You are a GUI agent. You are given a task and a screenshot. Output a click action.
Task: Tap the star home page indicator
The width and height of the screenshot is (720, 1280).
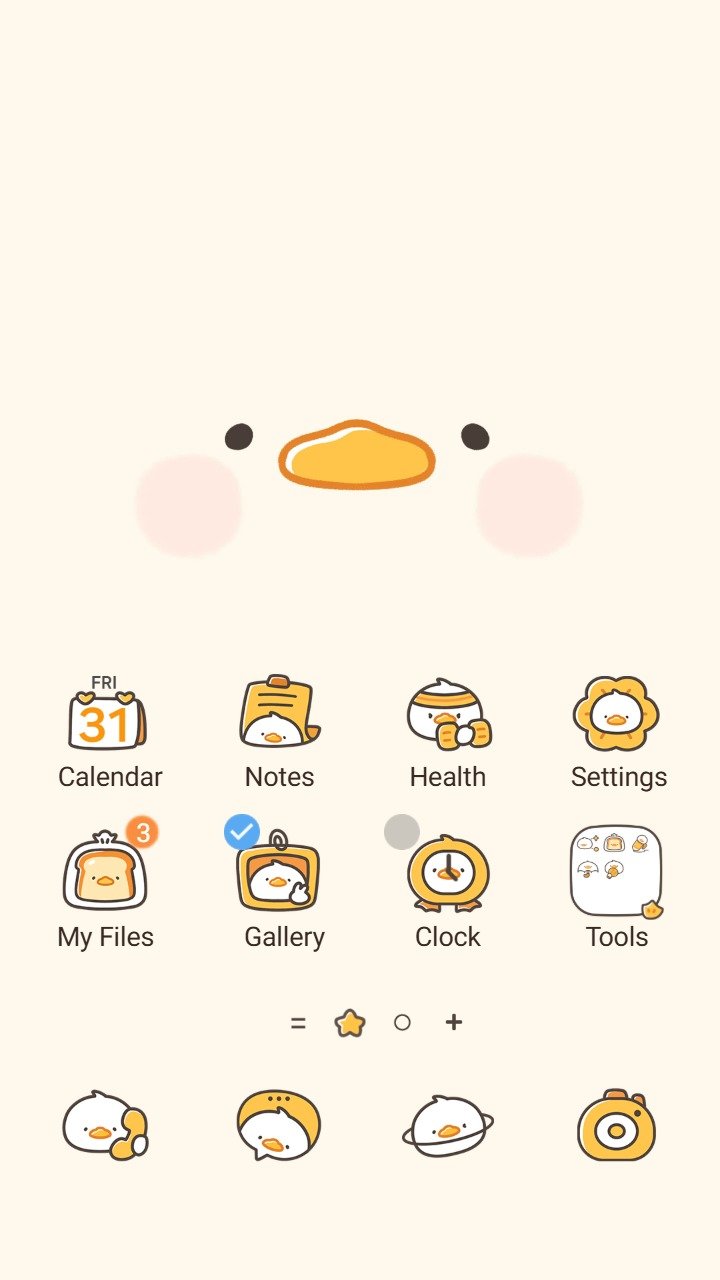(350, 1023)
